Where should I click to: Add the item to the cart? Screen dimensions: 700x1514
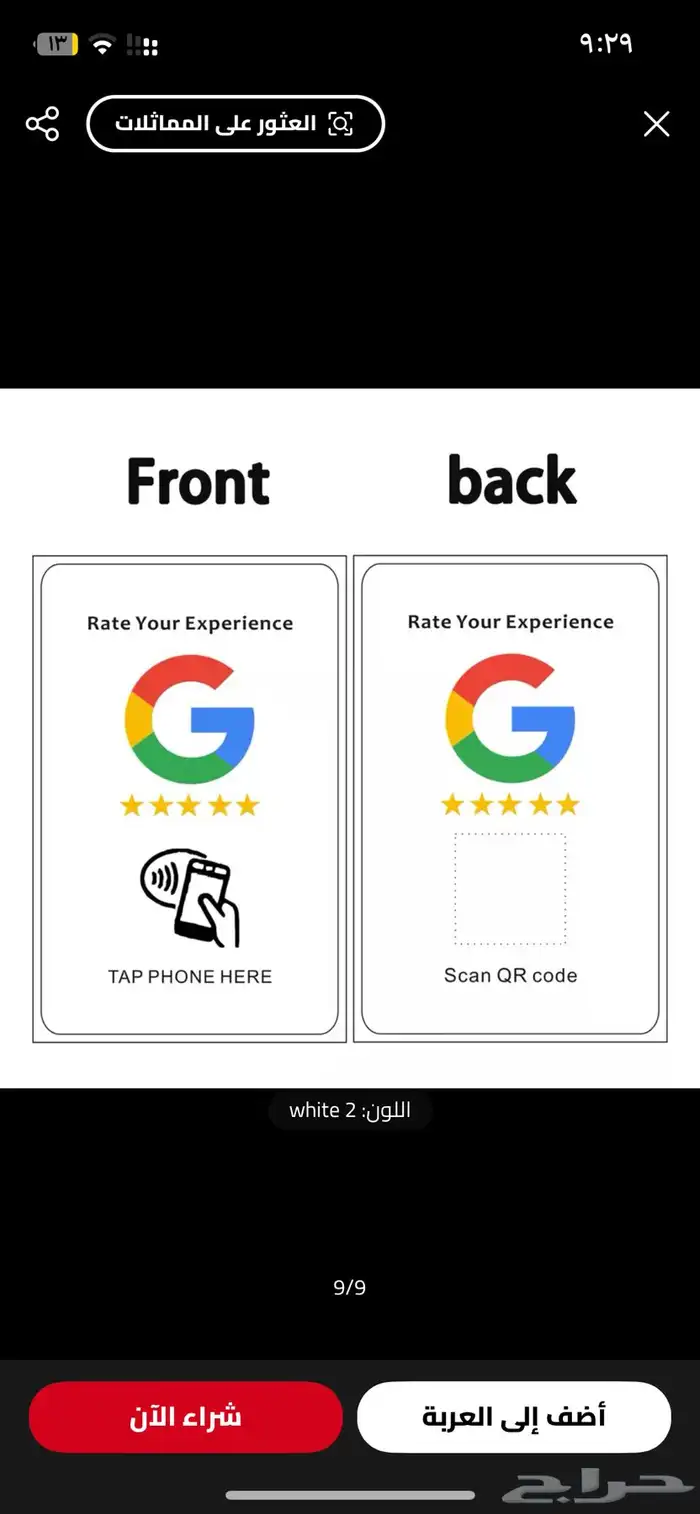point(513,1416)
